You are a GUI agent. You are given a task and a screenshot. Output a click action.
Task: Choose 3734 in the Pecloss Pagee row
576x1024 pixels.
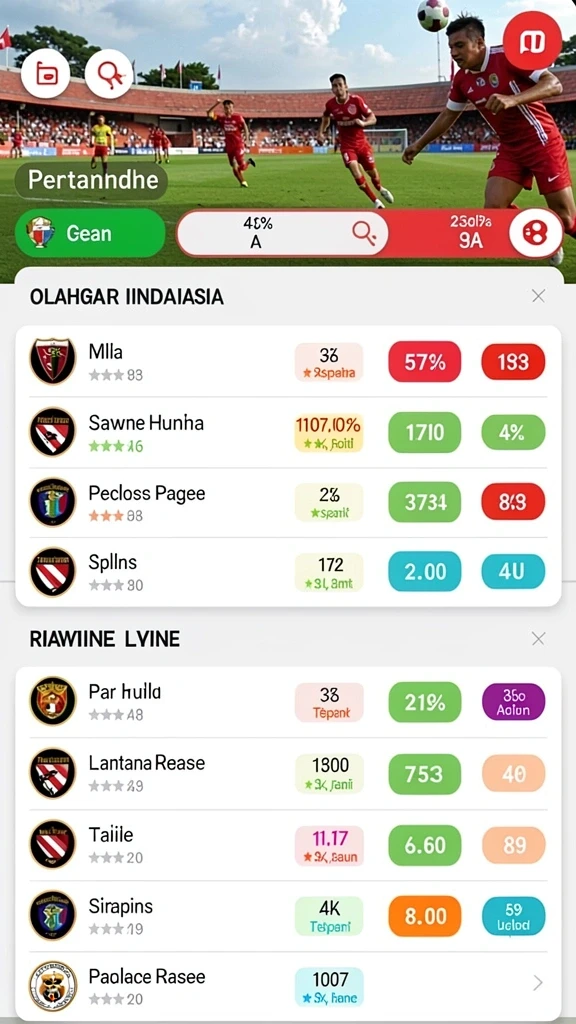[x=424, y=502]
